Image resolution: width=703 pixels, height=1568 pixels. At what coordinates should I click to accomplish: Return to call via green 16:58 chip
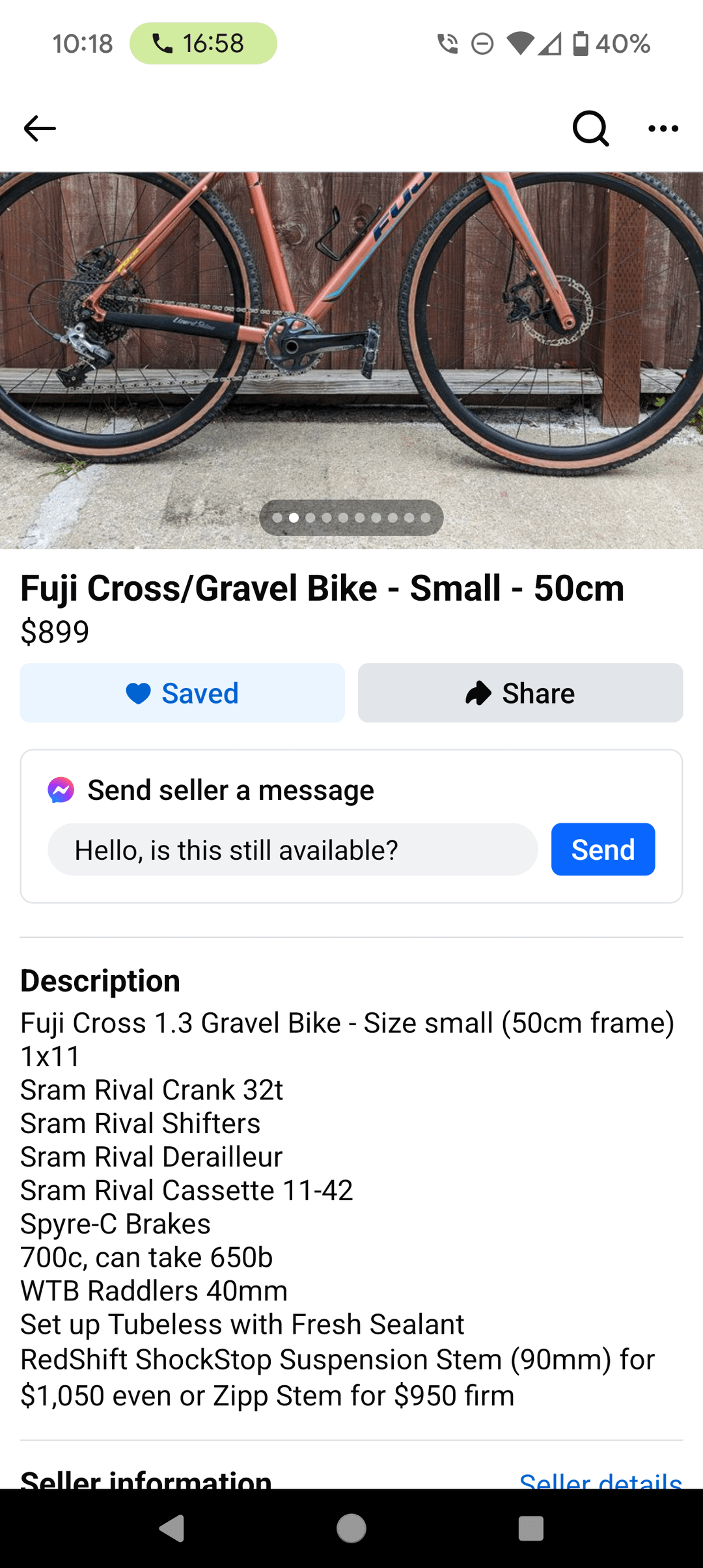point(203,44)
